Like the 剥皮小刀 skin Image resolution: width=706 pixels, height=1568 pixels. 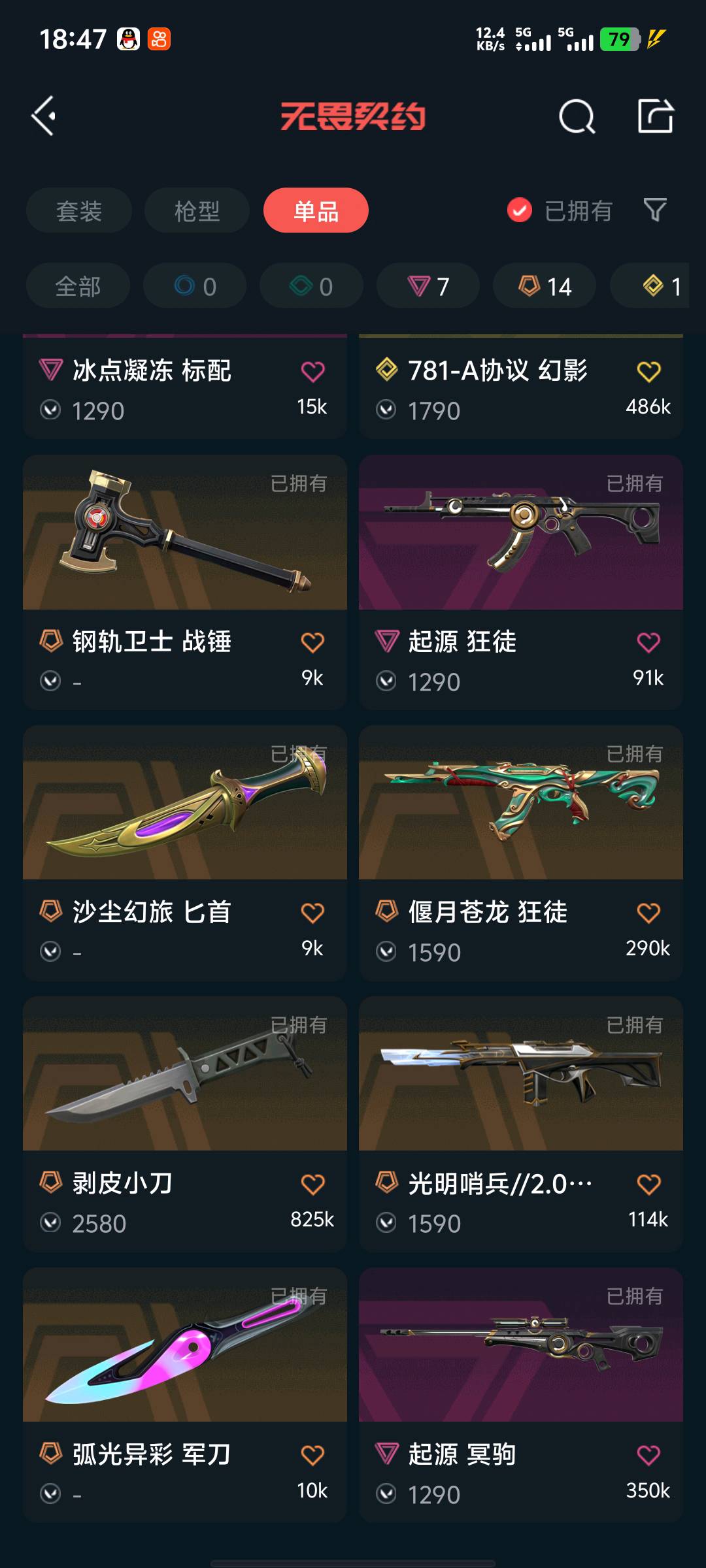tap(312, 1184)
